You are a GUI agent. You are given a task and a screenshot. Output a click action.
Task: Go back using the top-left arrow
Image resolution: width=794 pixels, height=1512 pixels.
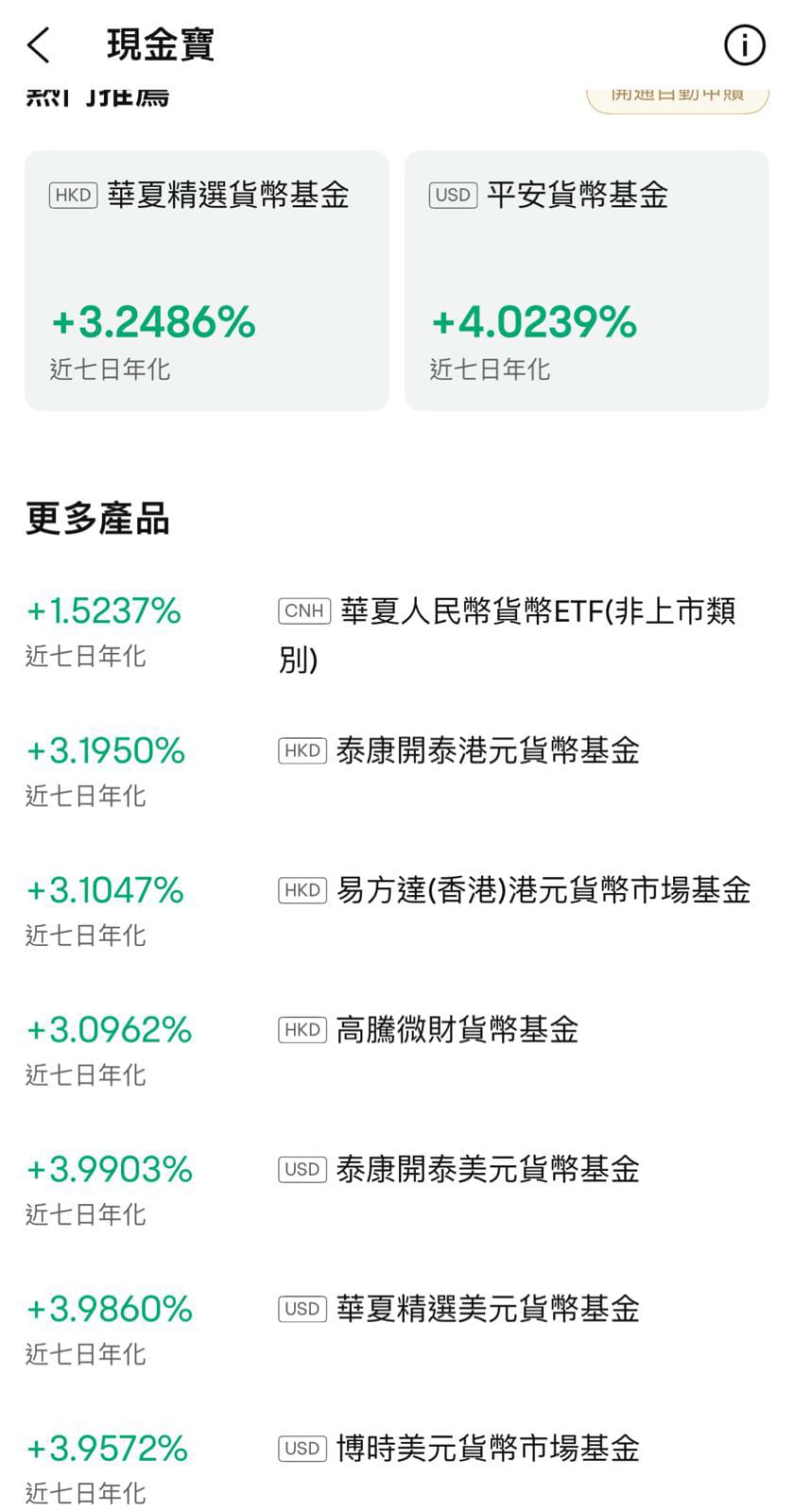39,45
